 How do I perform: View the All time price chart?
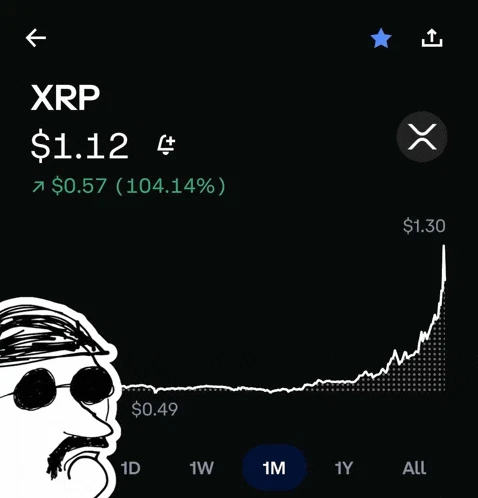coord(414,468)
